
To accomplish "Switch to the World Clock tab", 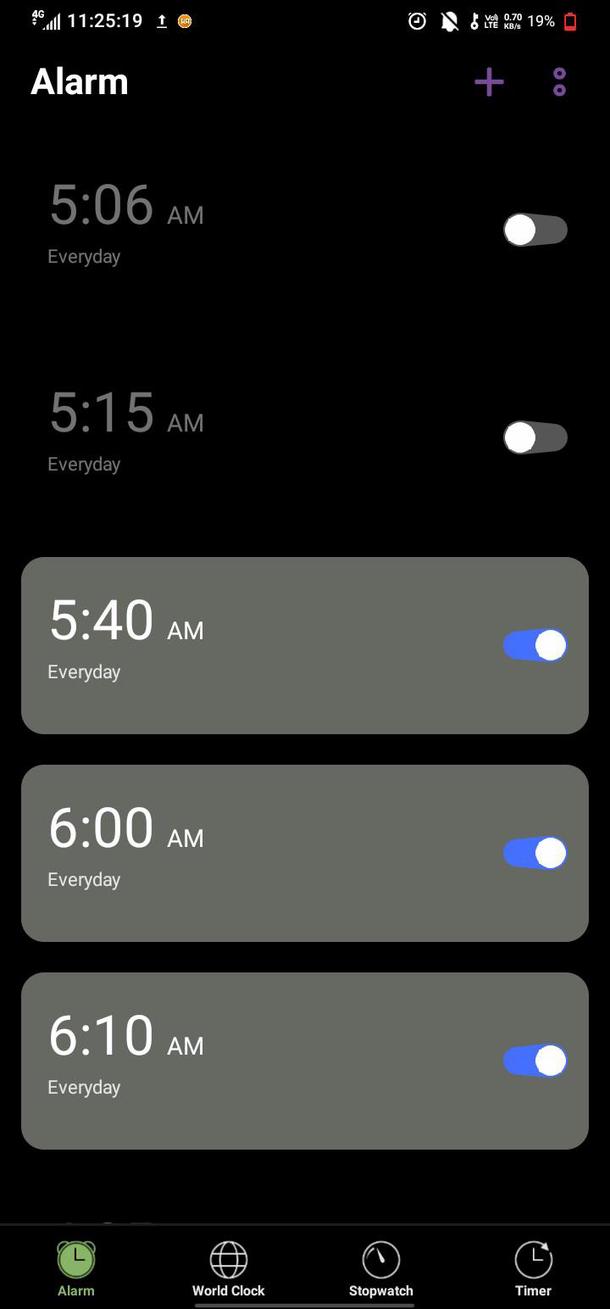I will [229, 1268].
